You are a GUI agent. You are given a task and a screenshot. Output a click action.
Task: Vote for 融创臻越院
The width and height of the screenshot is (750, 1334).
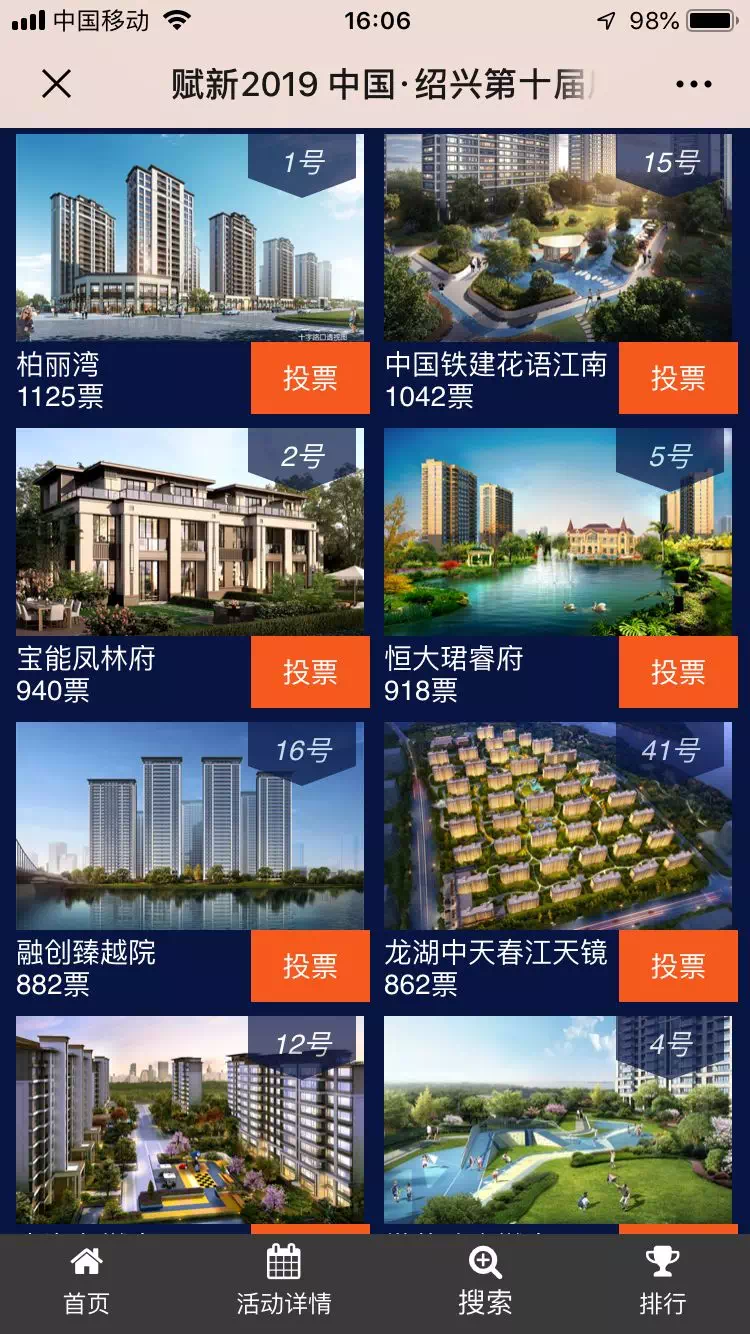click(310, 966)
